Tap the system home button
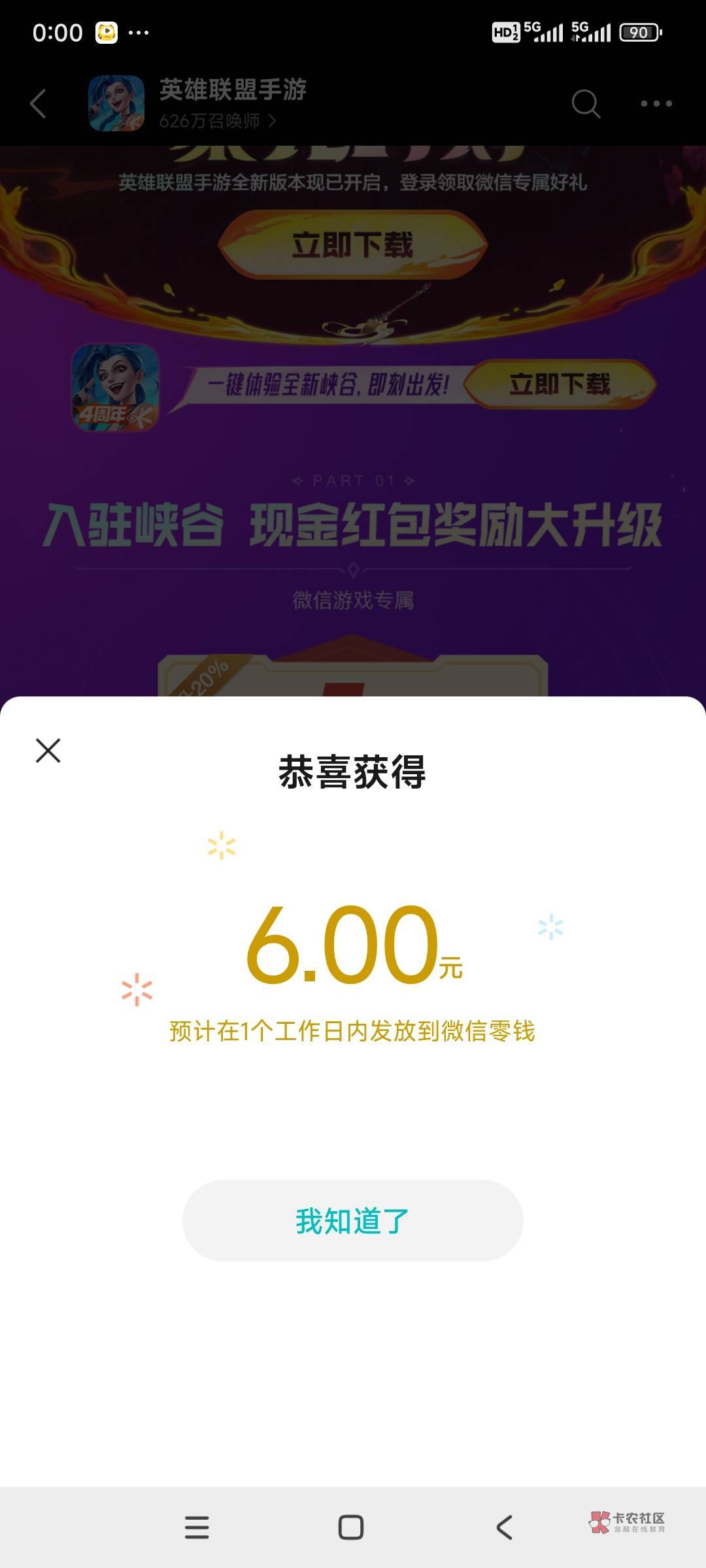Image resolution: width=706 pixels, height=1568 pixels. click(x=351, y=1527)
